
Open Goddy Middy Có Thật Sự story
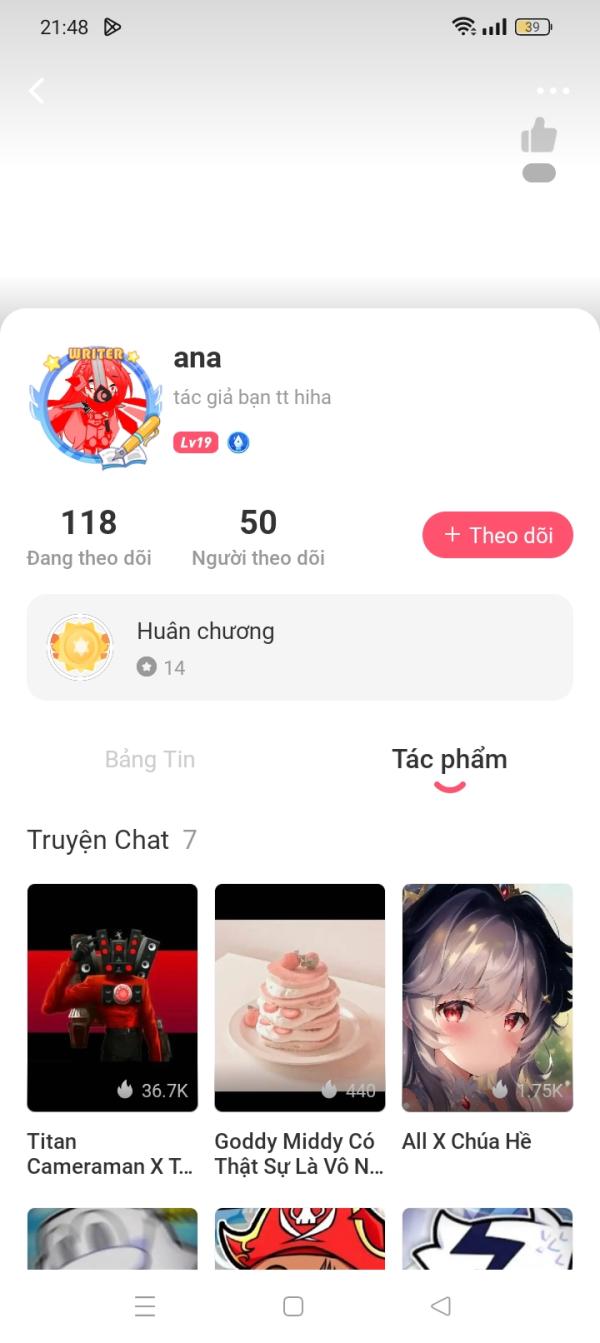[x=300, y=1030]
